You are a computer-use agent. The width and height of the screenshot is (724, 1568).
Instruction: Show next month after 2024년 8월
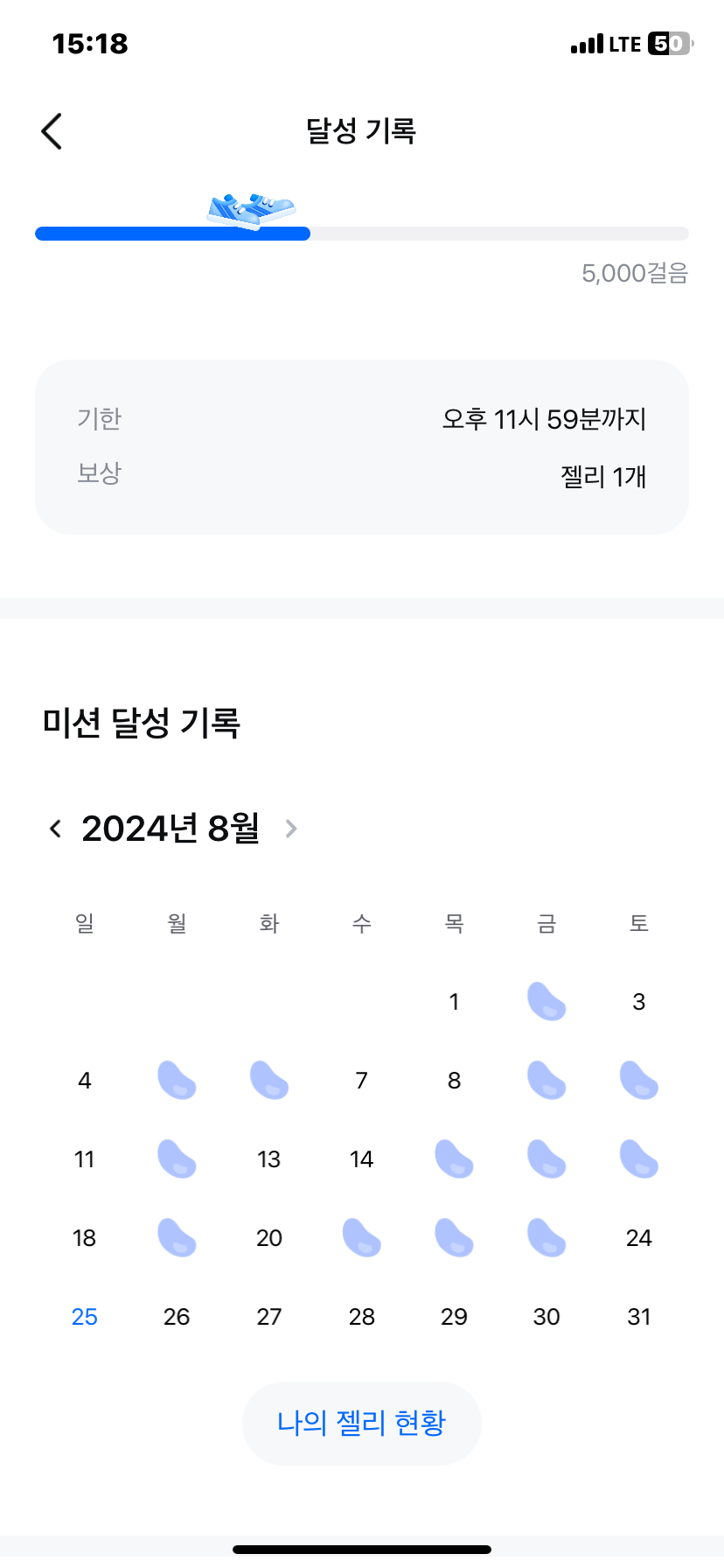[291, 828]
